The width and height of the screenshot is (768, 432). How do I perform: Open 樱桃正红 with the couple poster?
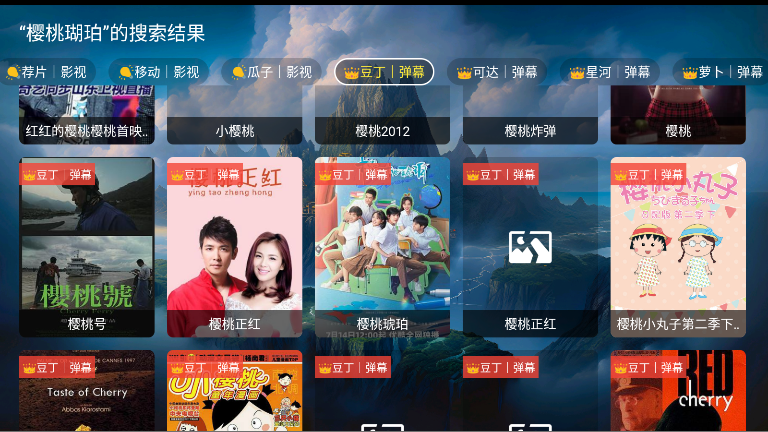point(235,246)
